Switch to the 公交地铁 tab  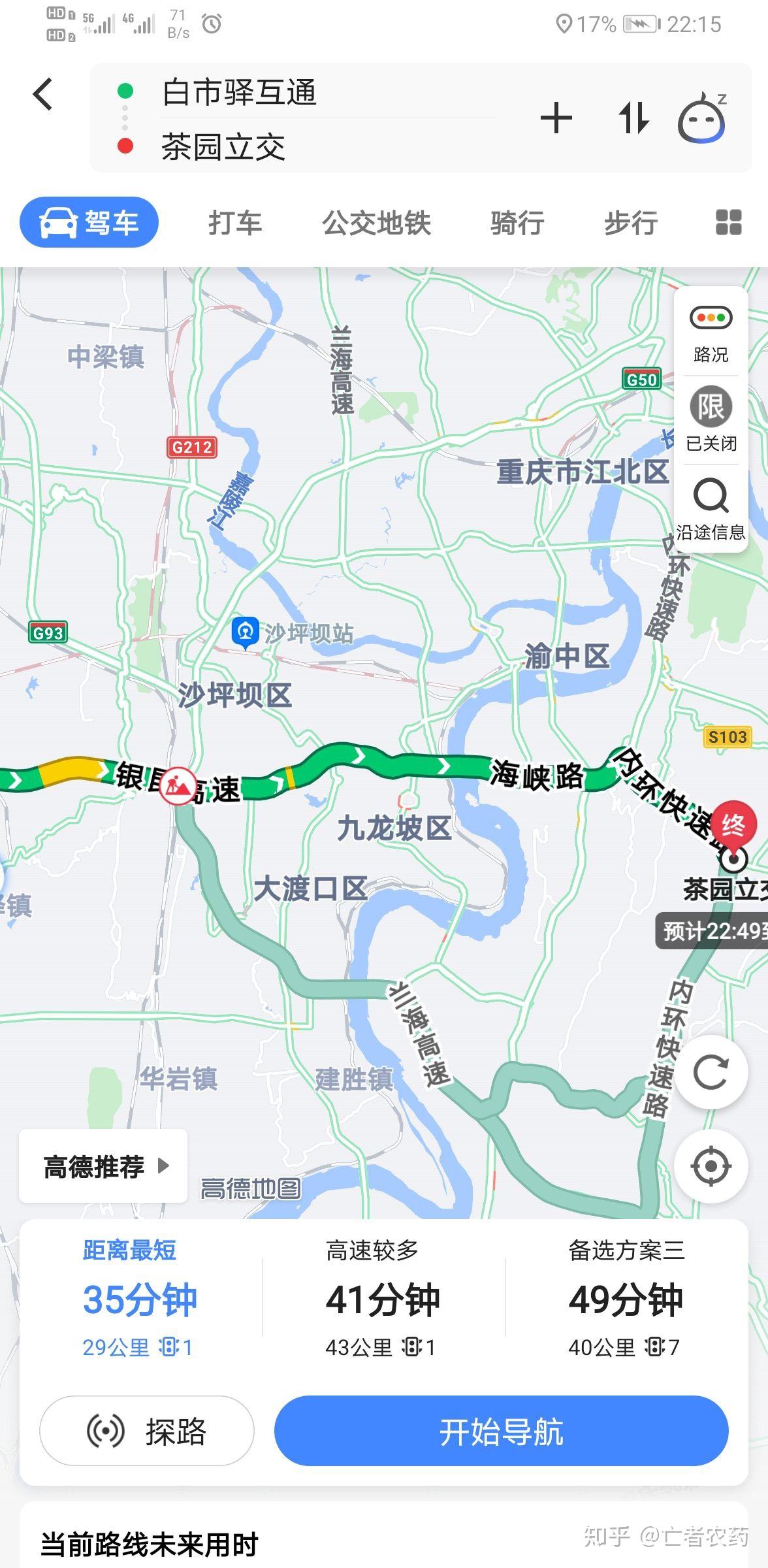(x=376, y=223)
